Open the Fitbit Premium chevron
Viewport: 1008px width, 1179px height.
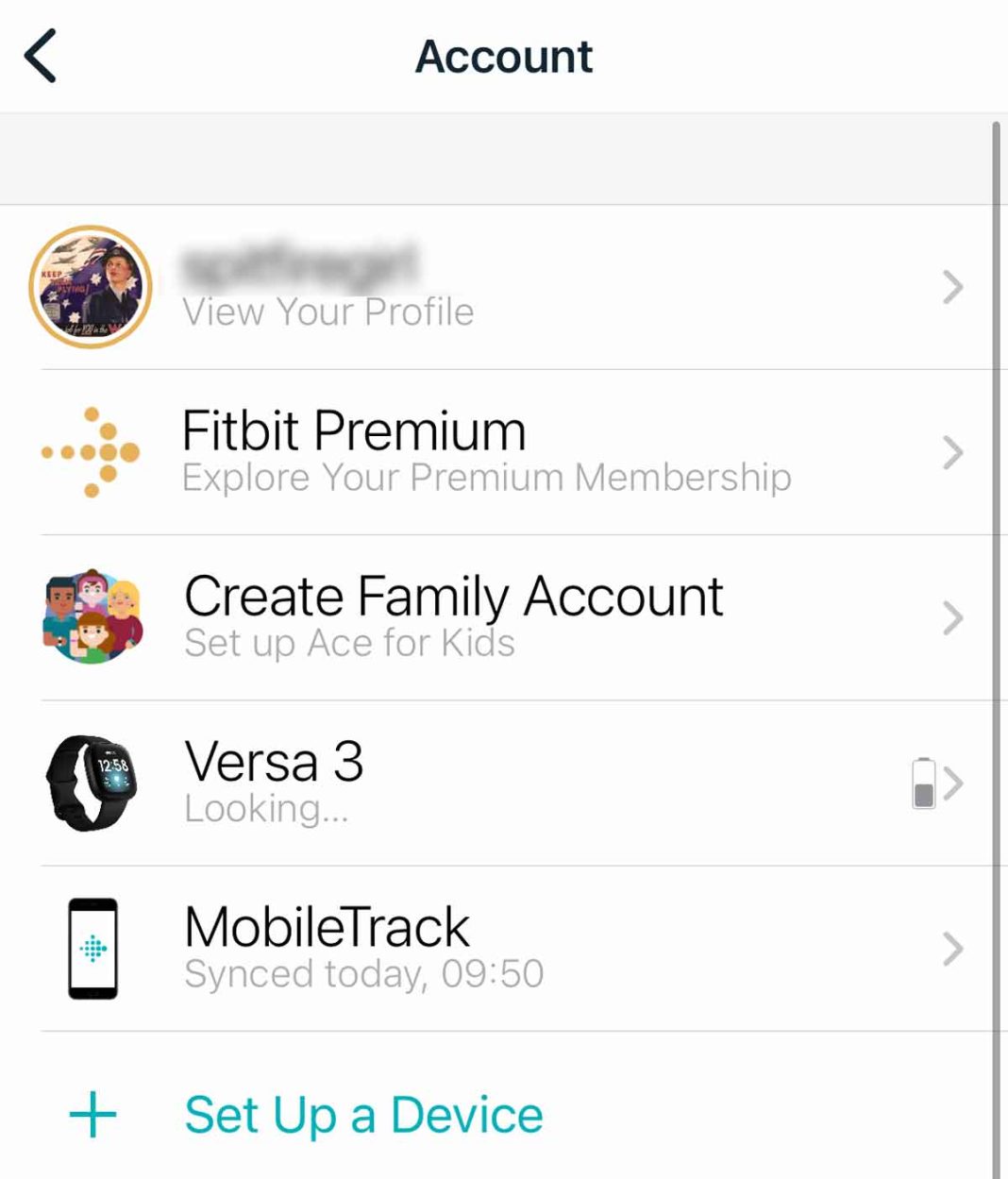(x=952, y=451)
